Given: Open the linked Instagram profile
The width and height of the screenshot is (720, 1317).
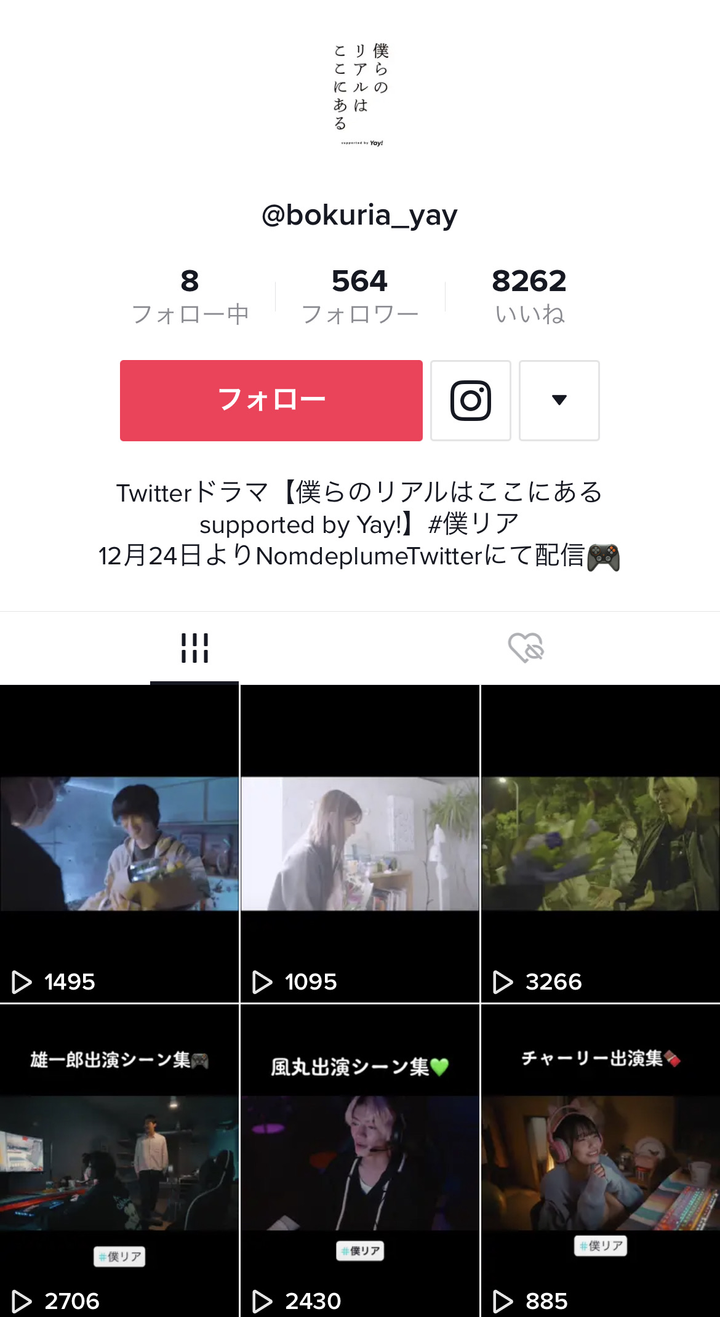Looking at the screenshot, I should (x=470, y=400).
